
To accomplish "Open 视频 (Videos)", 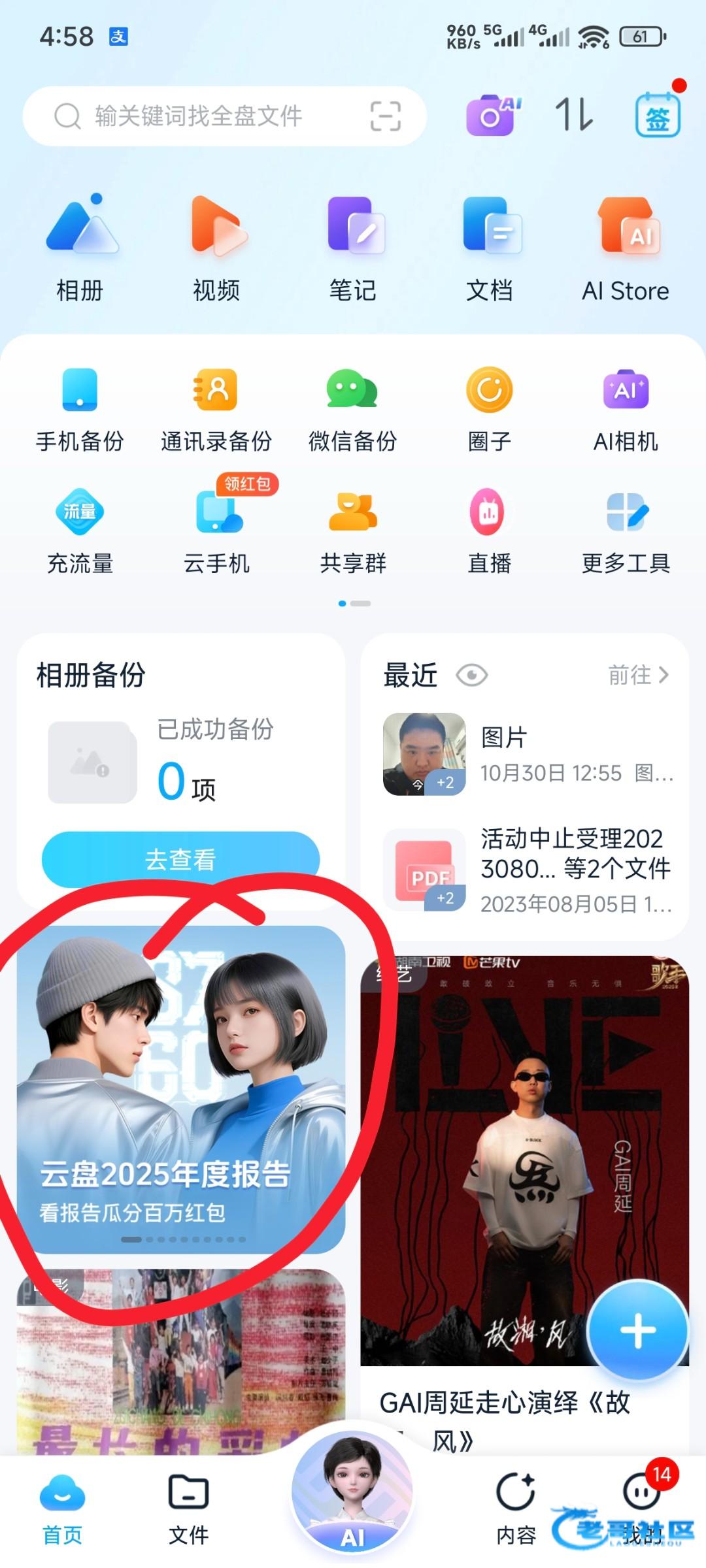I will tap(216, 248).
